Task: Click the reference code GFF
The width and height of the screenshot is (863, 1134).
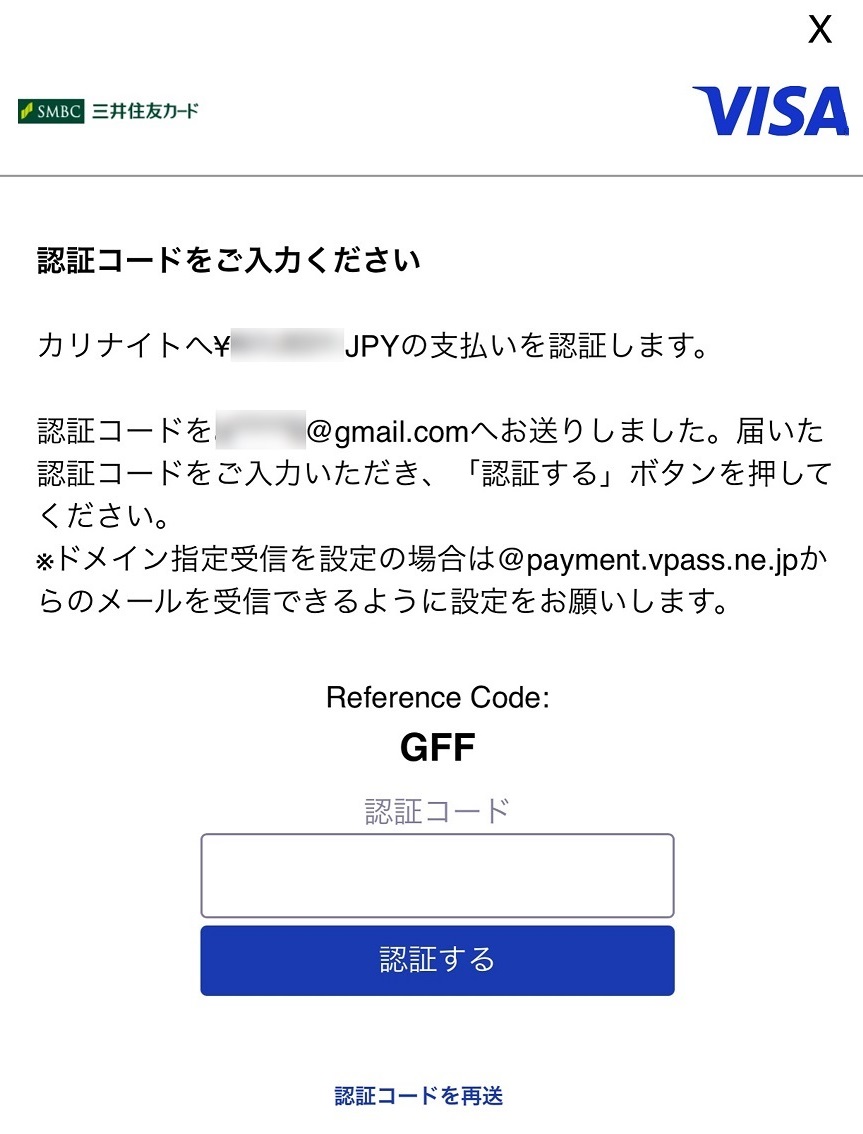Action: pyautogui.click(x=436, y=747)
